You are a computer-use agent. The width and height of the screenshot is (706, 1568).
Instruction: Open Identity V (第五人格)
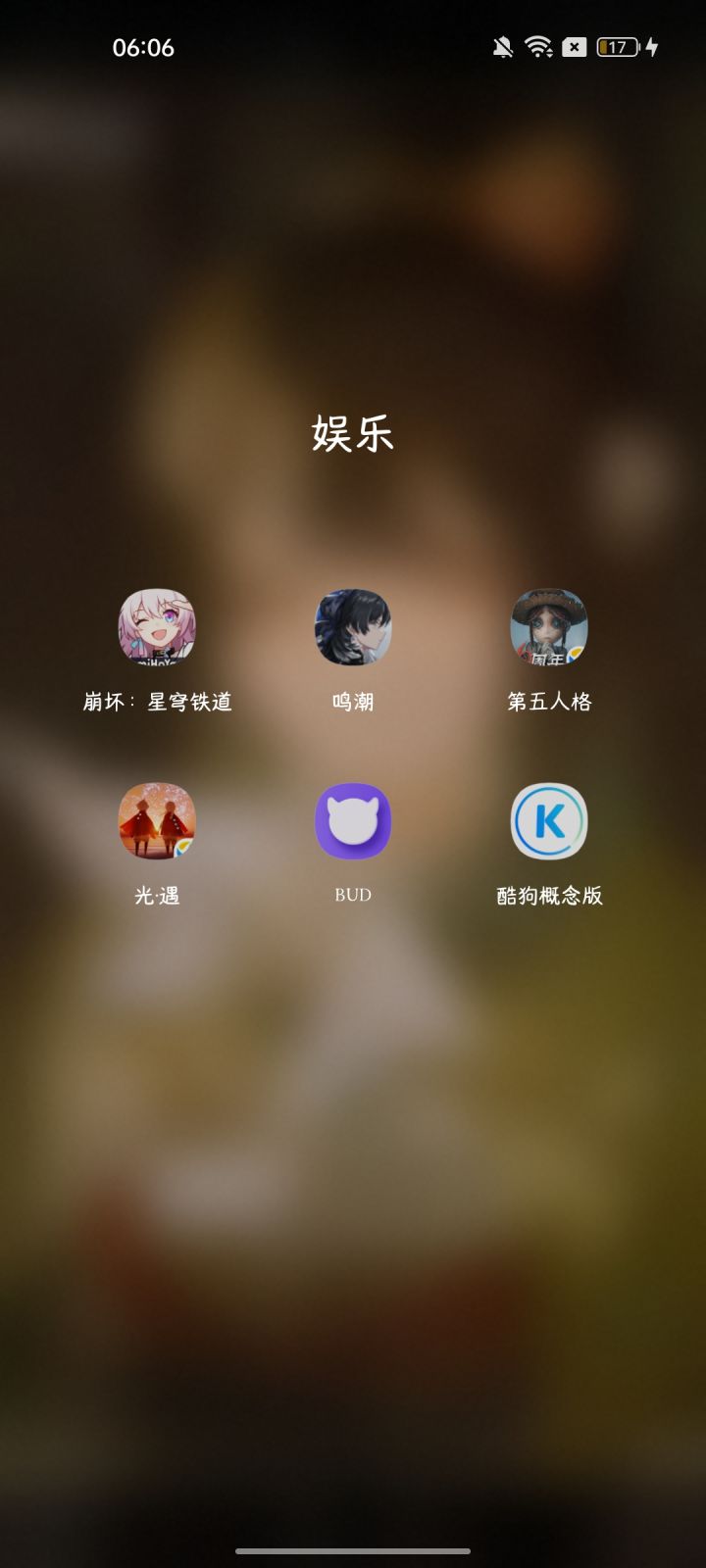pos(550,630)
